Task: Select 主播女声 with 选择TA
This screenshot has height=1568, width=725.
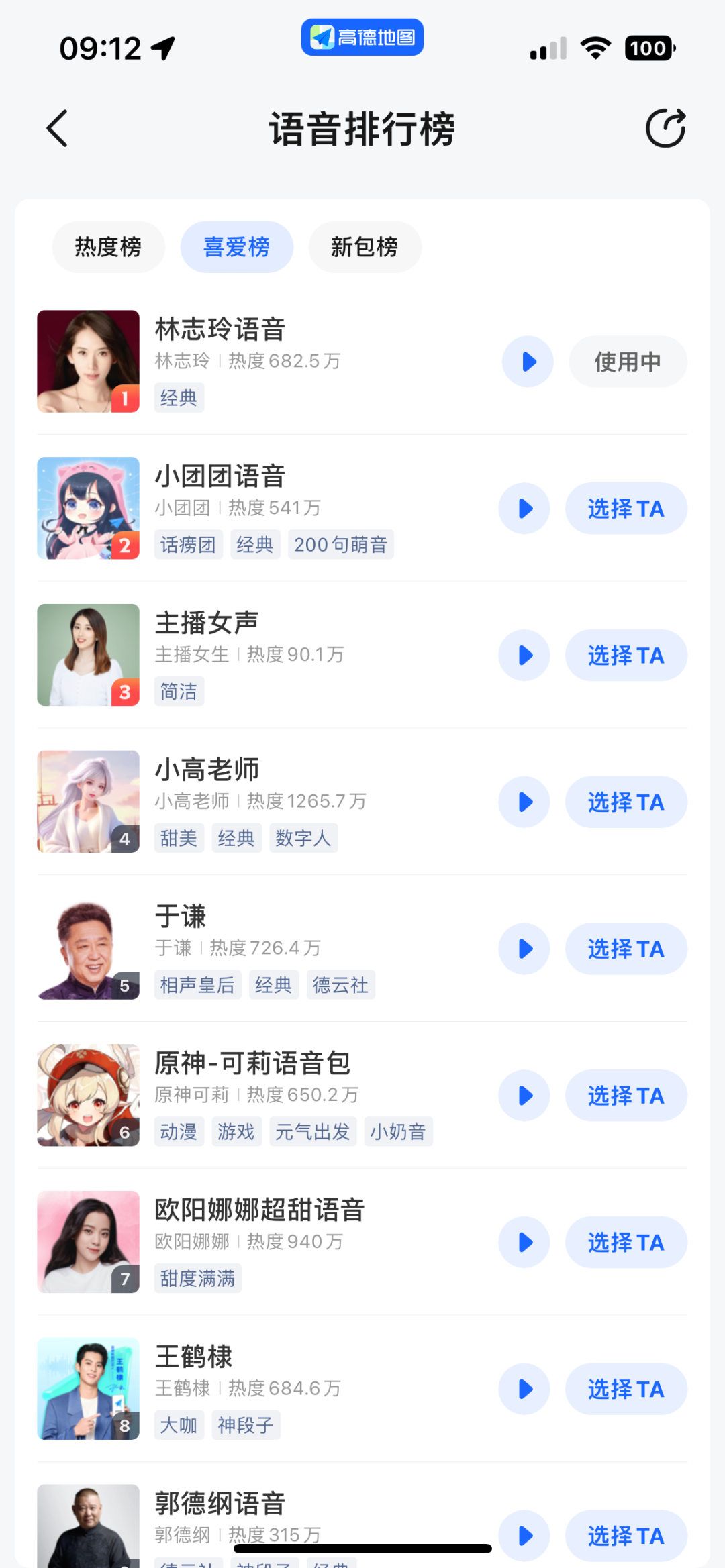Action: (x=626, y=655)
